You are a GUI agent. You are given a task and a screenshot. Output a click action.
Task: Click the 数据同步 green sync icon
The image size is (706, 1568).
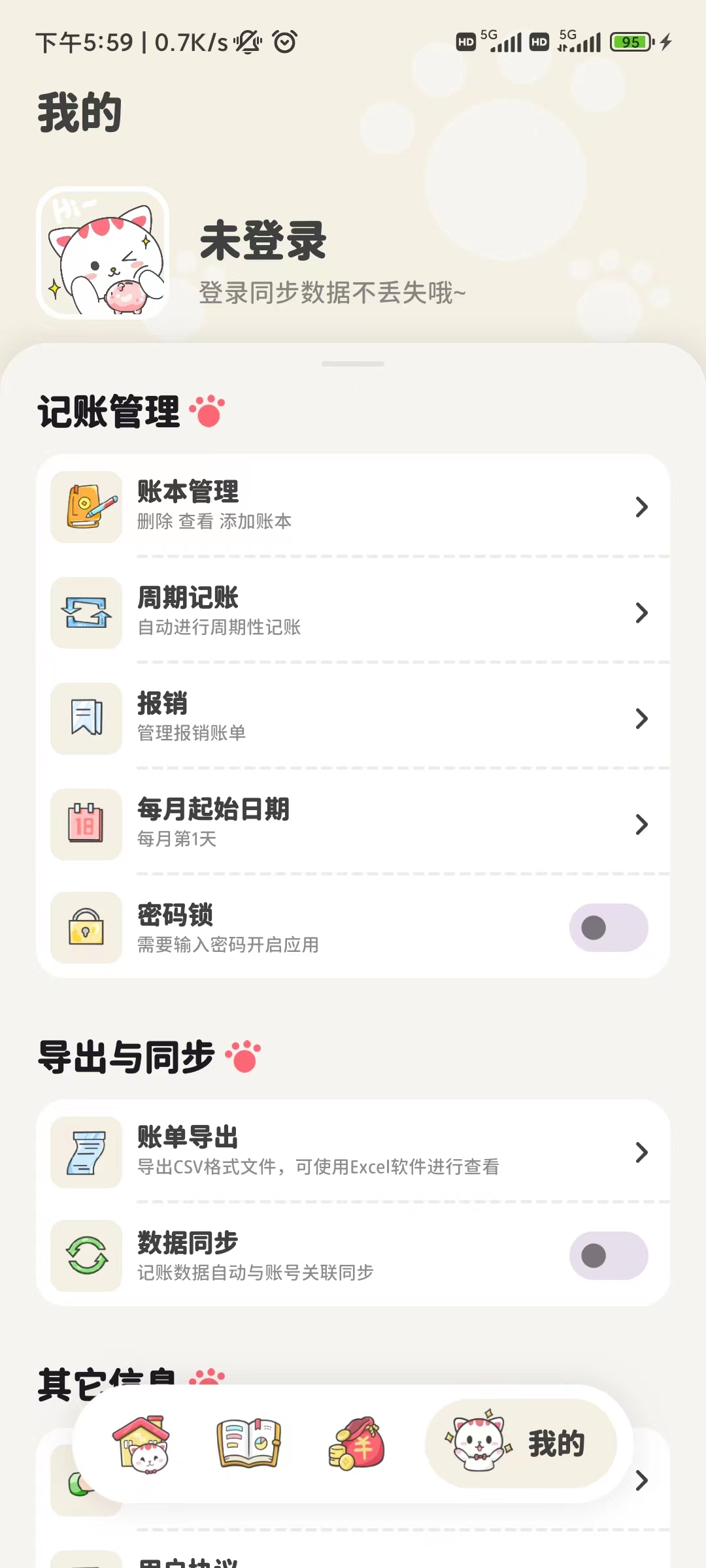click(87, 1256)
